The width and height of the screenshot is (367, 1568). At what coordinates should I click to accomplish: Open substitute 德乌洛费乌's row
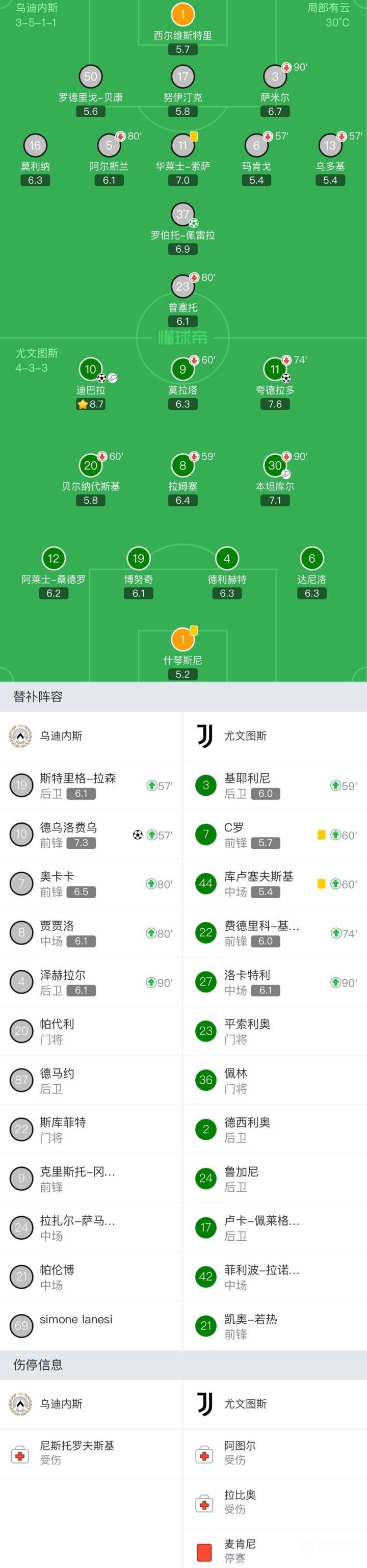[x=91, y=834]
